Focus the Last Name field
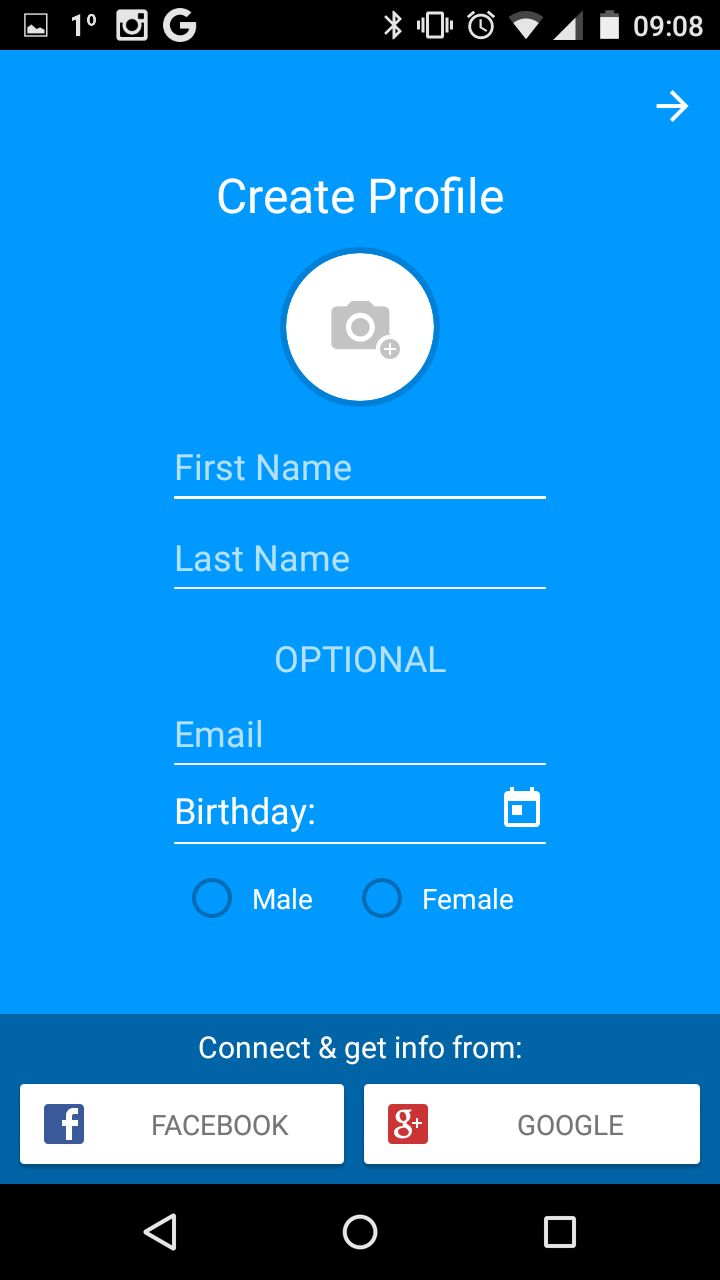This screenshot has width=720, height=1280. pos(360,559)
